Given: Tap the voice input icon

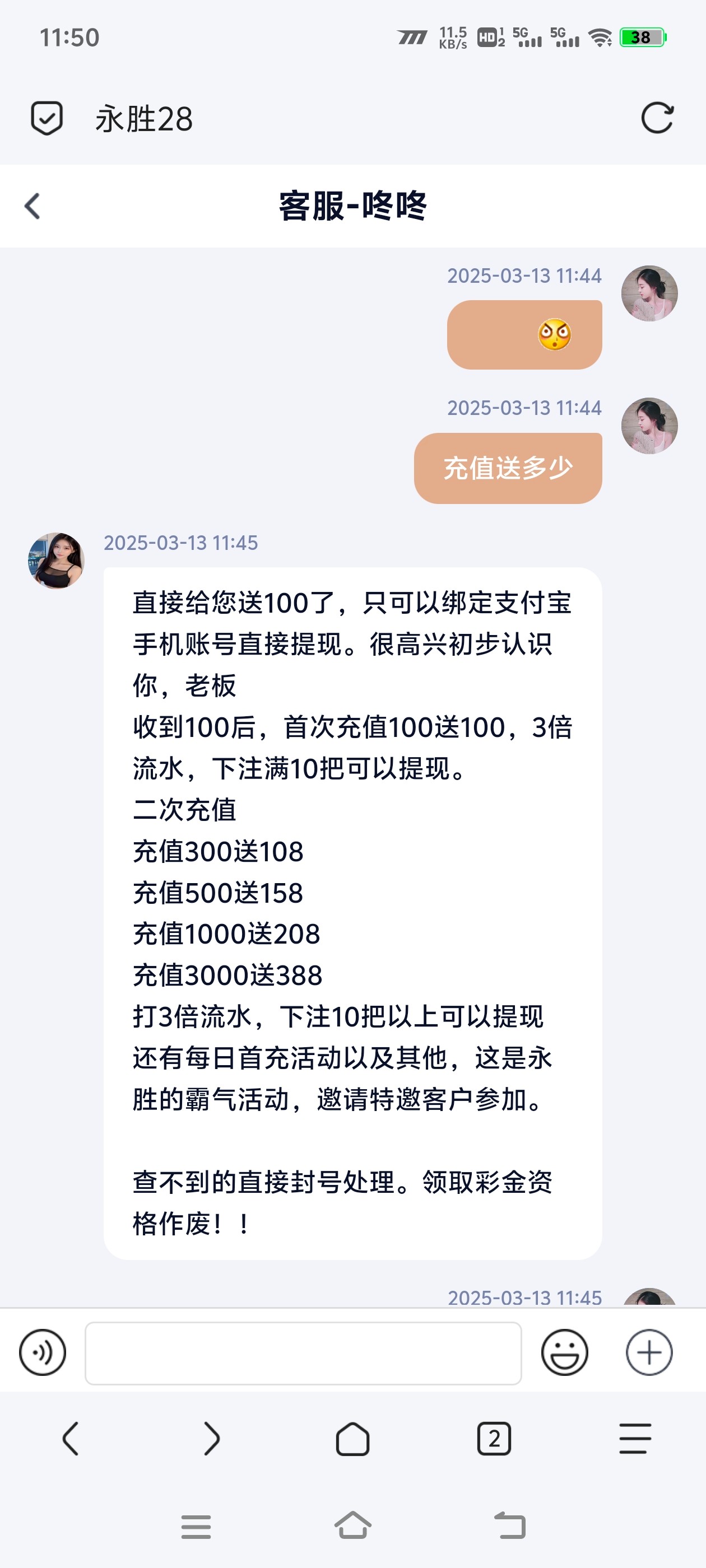Looking at the screenshot, I should point(43,1352).
